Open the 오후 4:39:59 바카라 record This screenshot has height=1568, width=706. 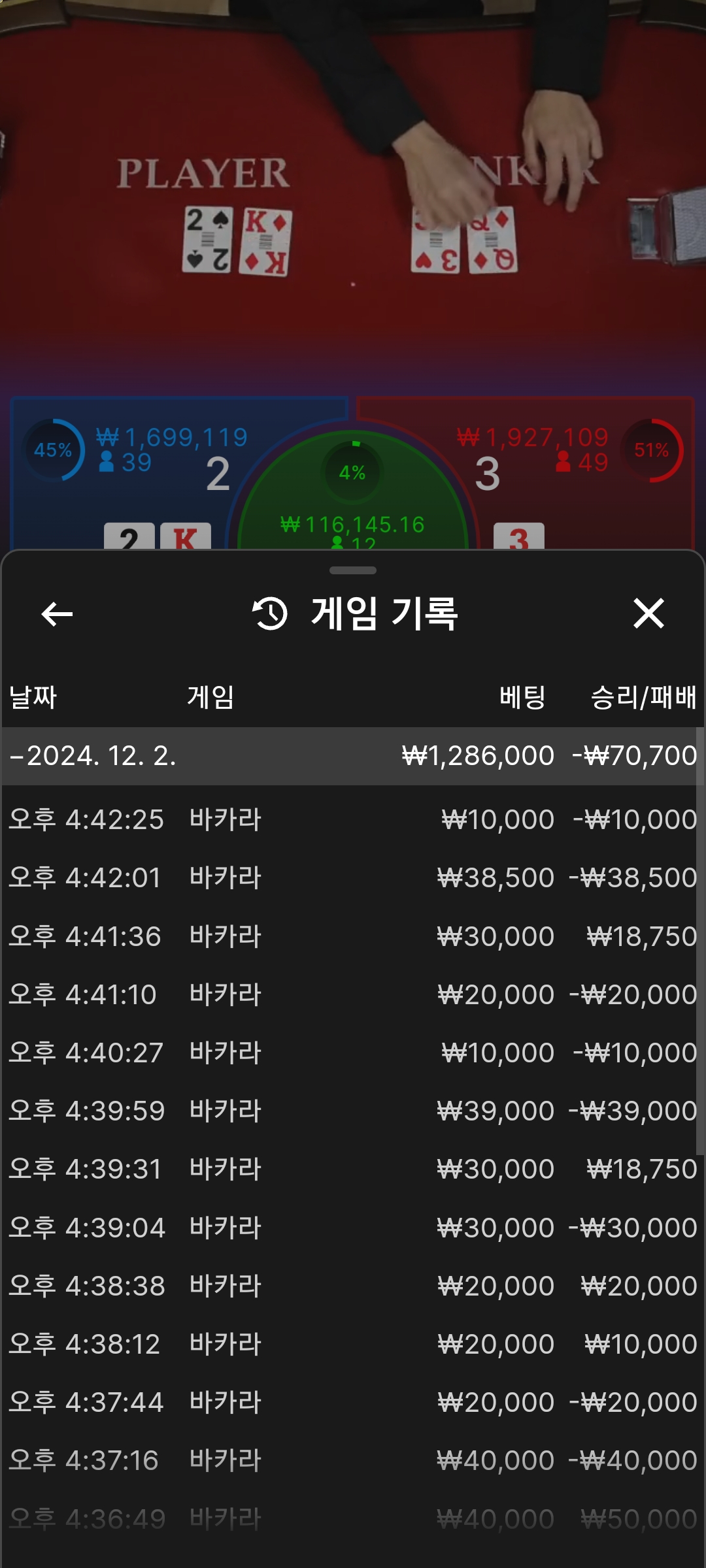click(x=350, y=1111)
